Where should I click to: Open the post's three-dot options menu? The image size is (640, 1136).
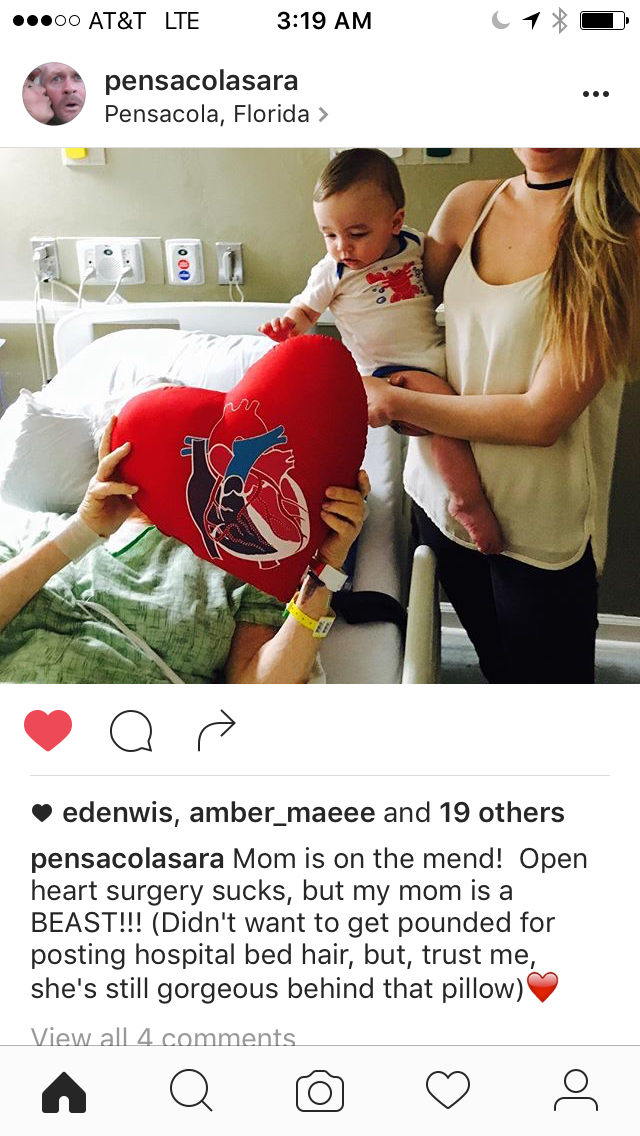coord(595,94)
